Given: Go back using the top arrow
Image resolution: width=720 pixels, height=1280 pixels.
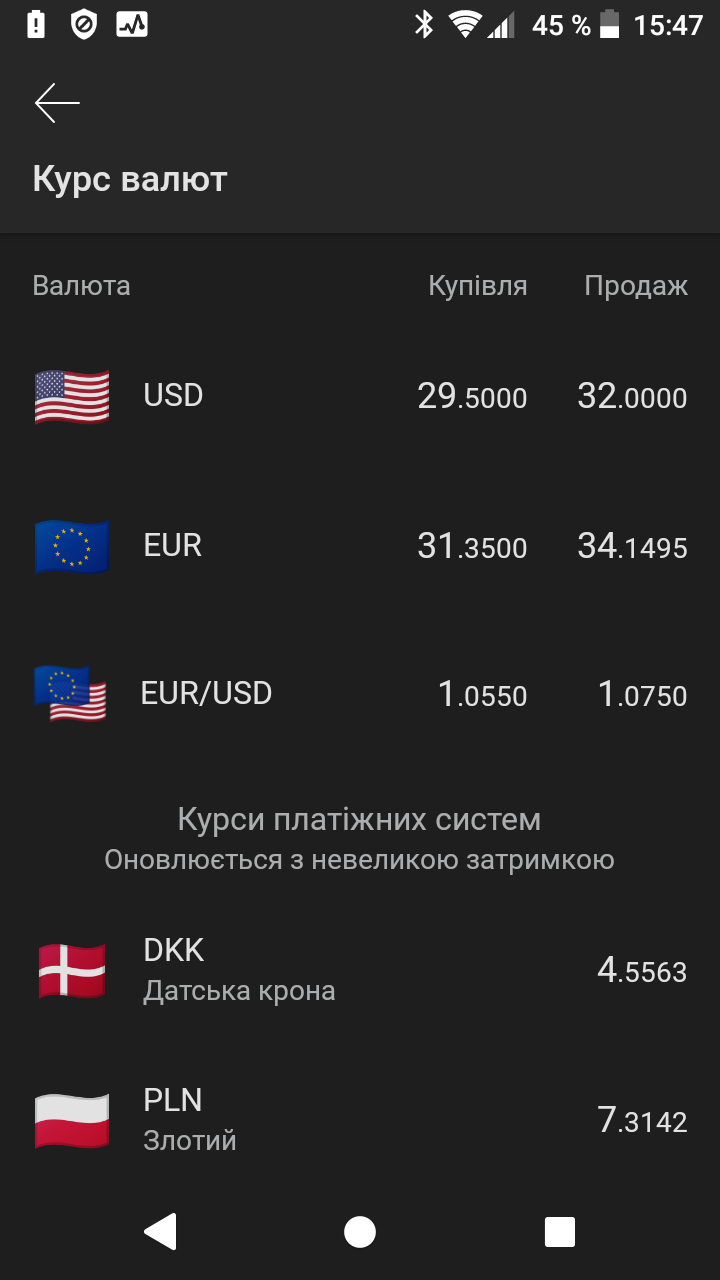Looking at the screenshot, I should (x=57, y=103).
